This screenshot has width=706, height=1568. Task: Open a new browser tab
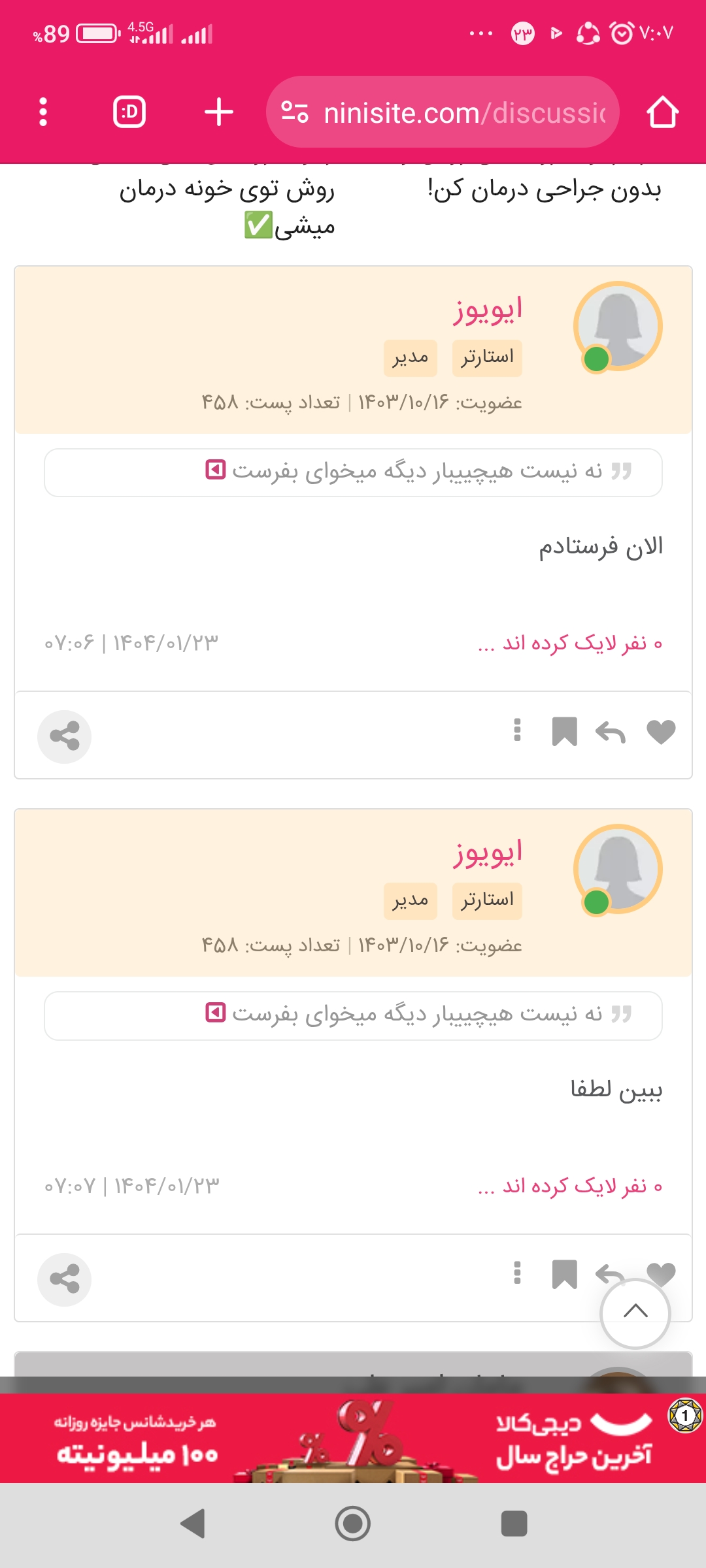[x=218, y=112]
